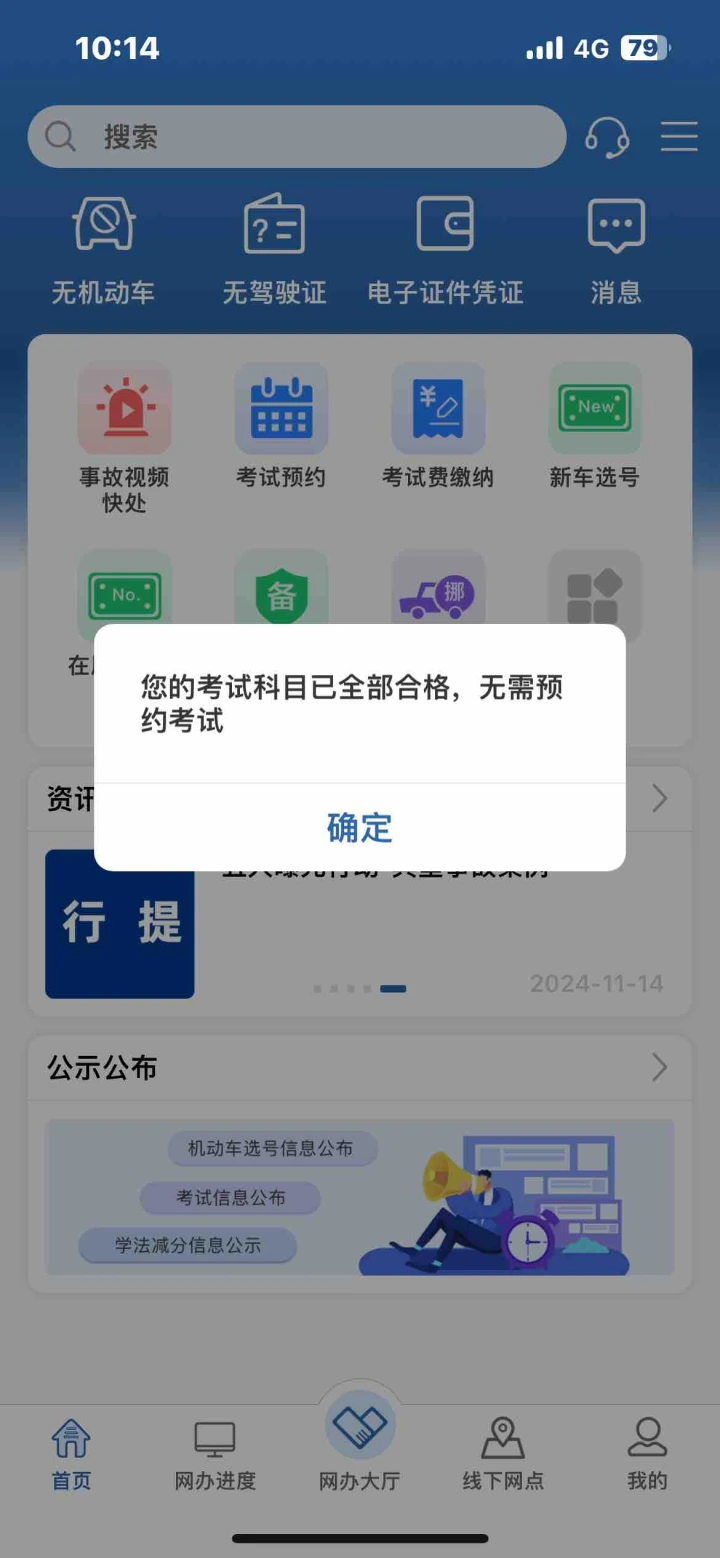The width and height of the screenshot is (720, 1558).
Task: Open the hamburger menu
Action: [679, 137]
